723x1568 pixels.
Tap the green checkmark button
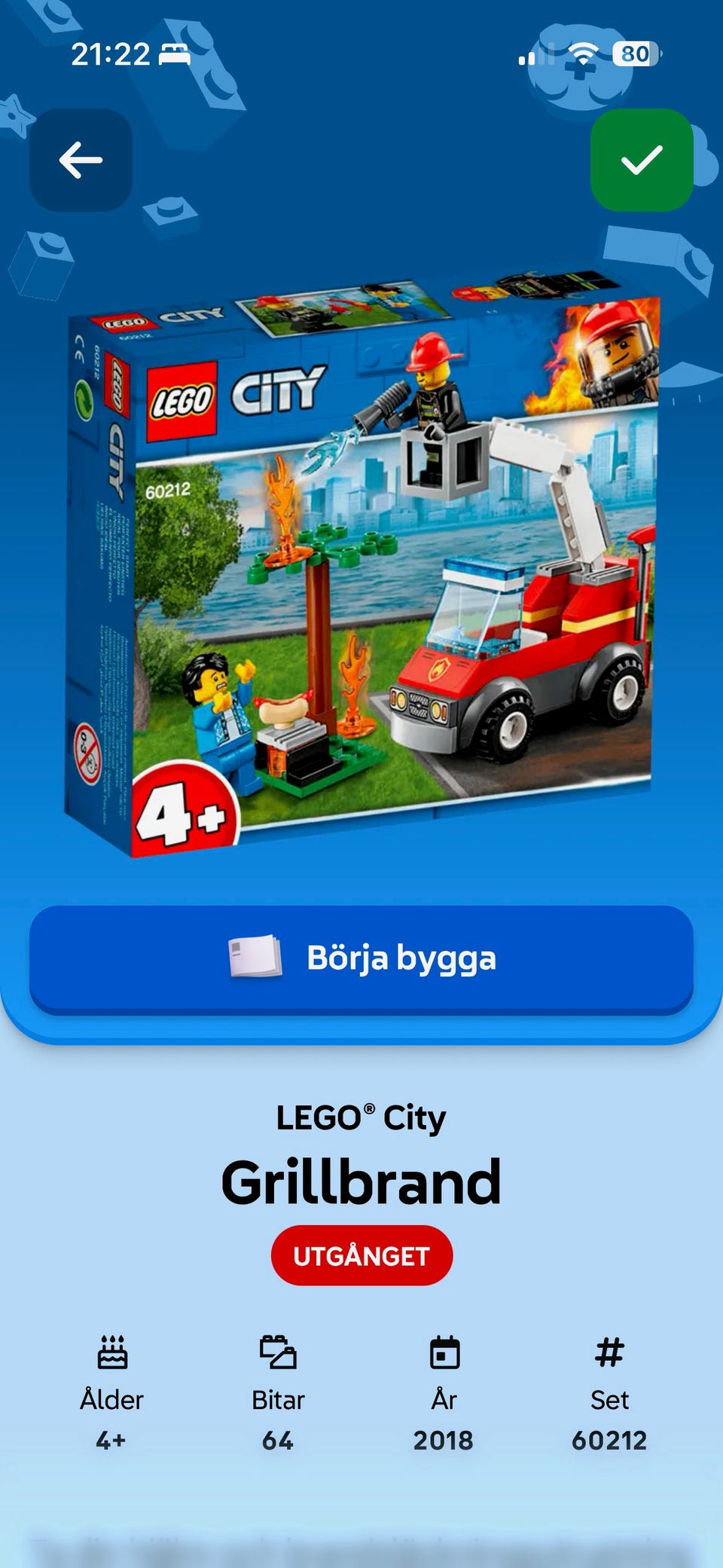coord(642,160)
